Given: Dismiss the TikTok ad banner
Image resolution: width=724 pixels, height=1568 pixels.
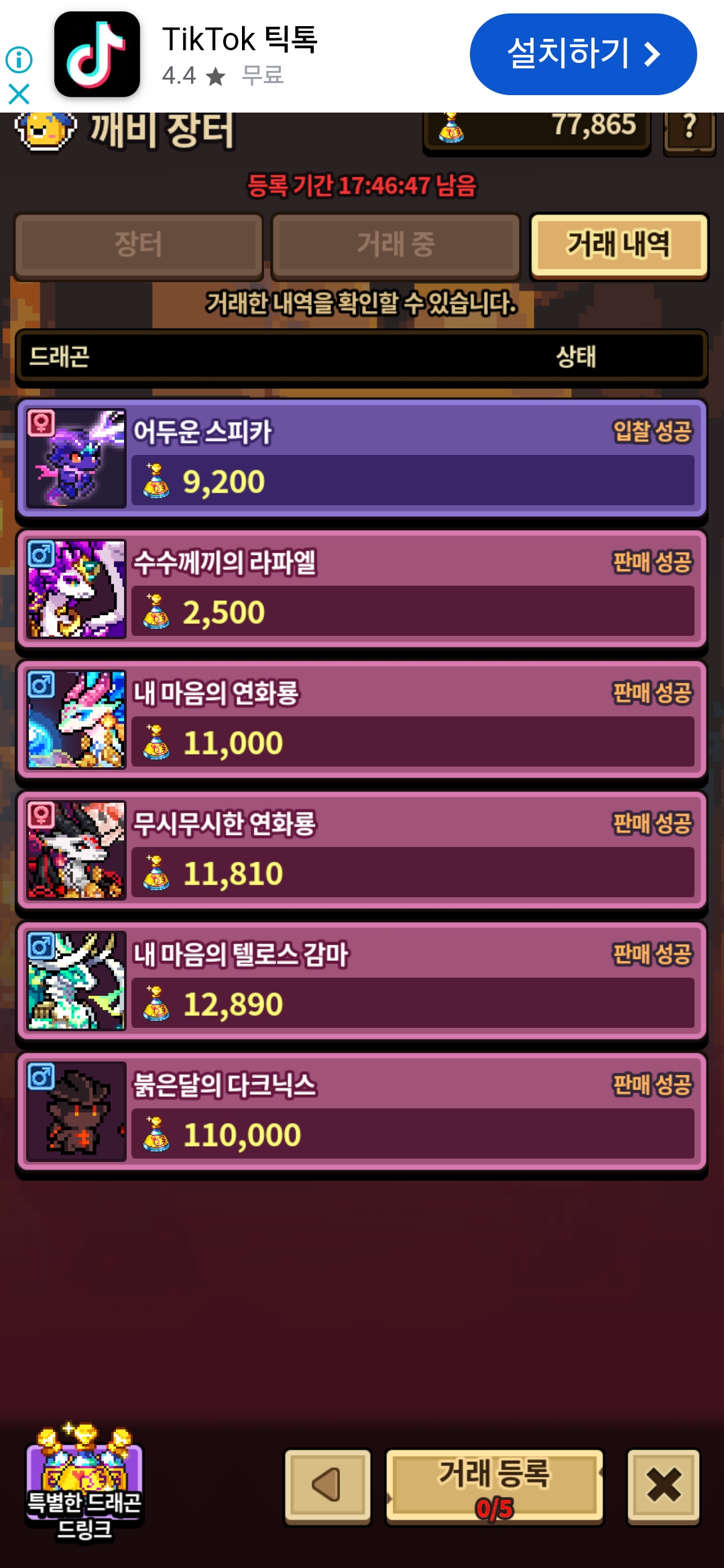Looking at the screenshot, I should pos(19,94).
